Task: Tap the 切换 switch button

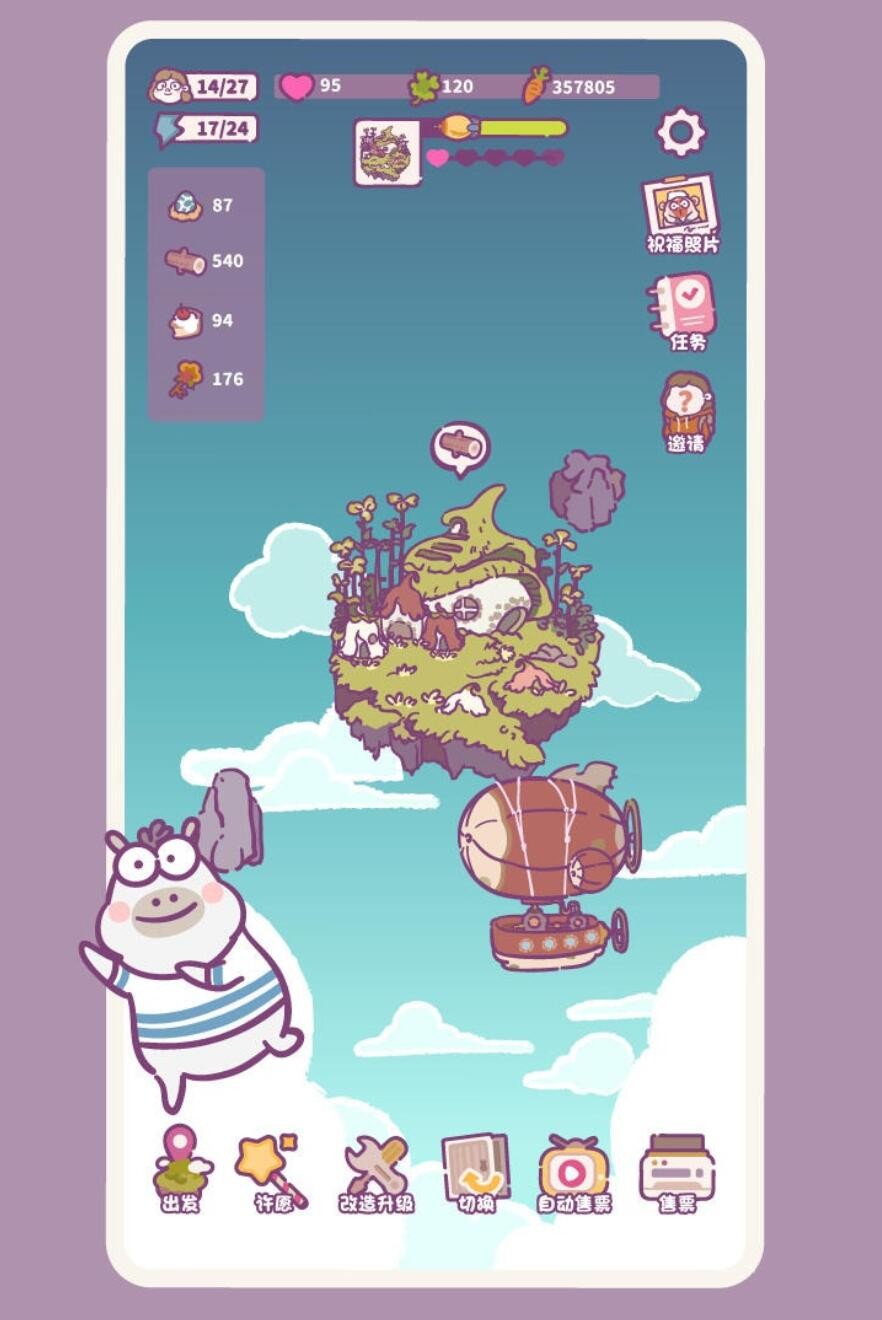Action: (x=476, y=1170)
